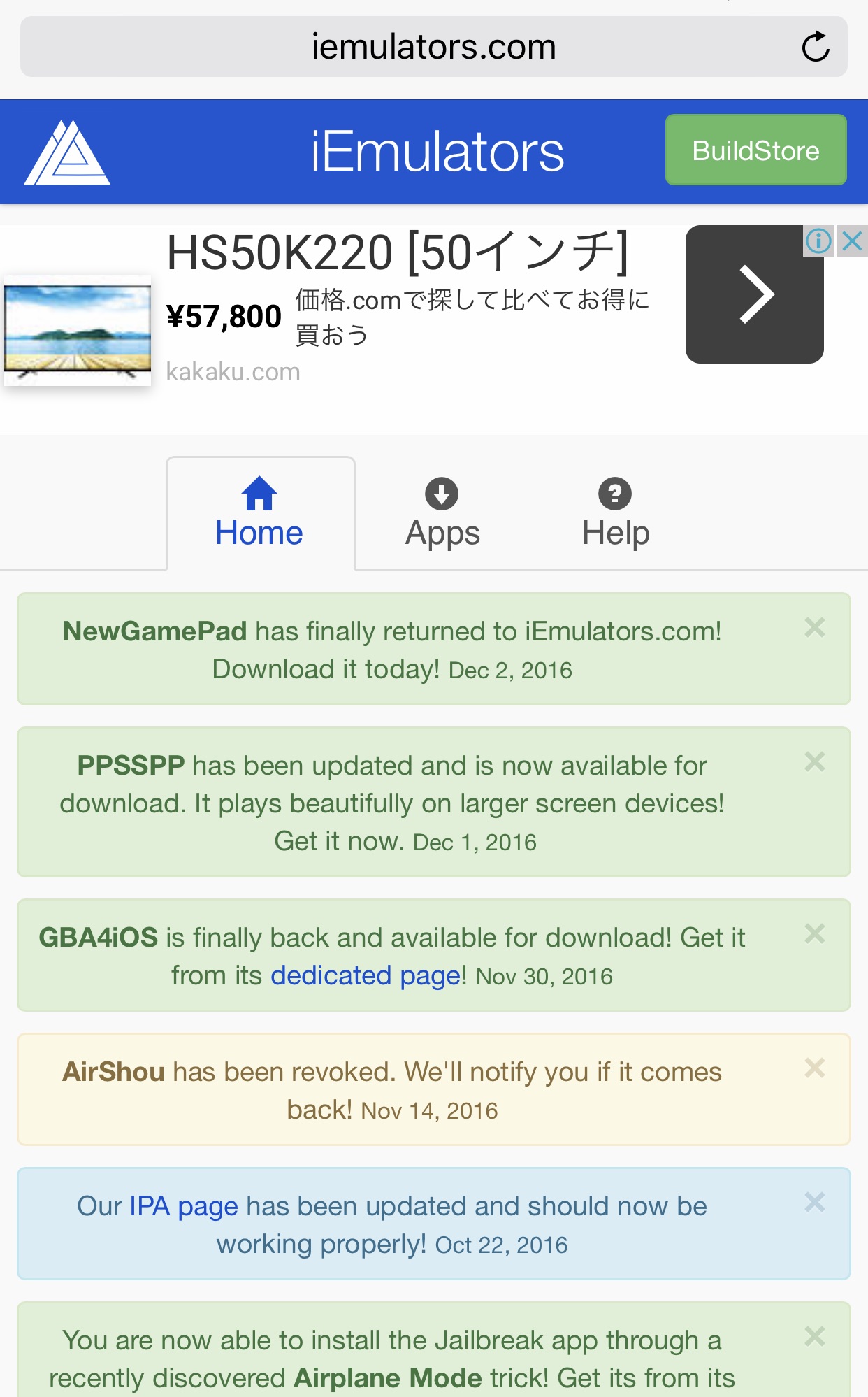Switch to the Apps tab
The image size is (868, 1397).
(x=442, y=514)
